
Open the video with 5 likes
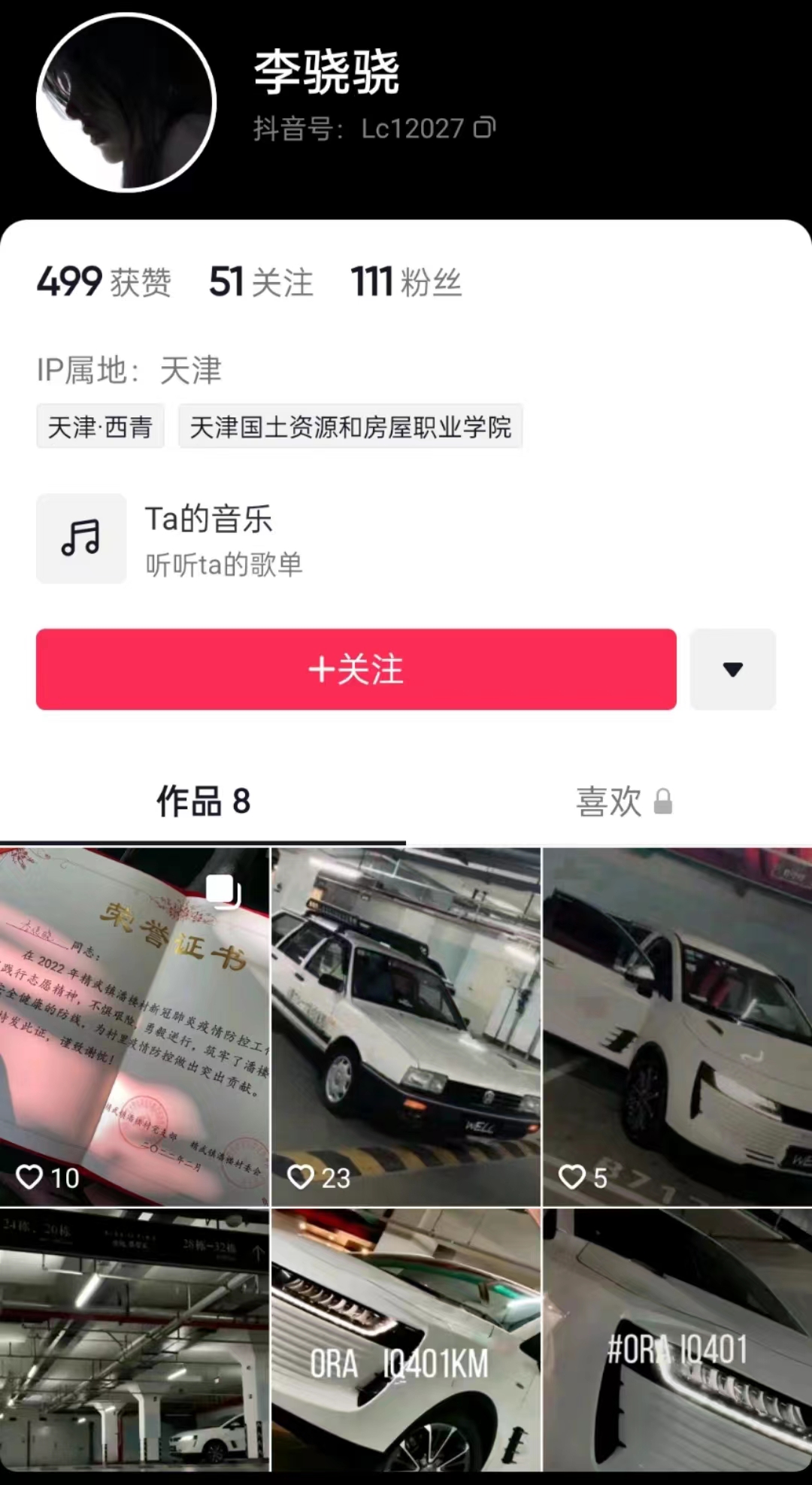(x=677, y=1026)
